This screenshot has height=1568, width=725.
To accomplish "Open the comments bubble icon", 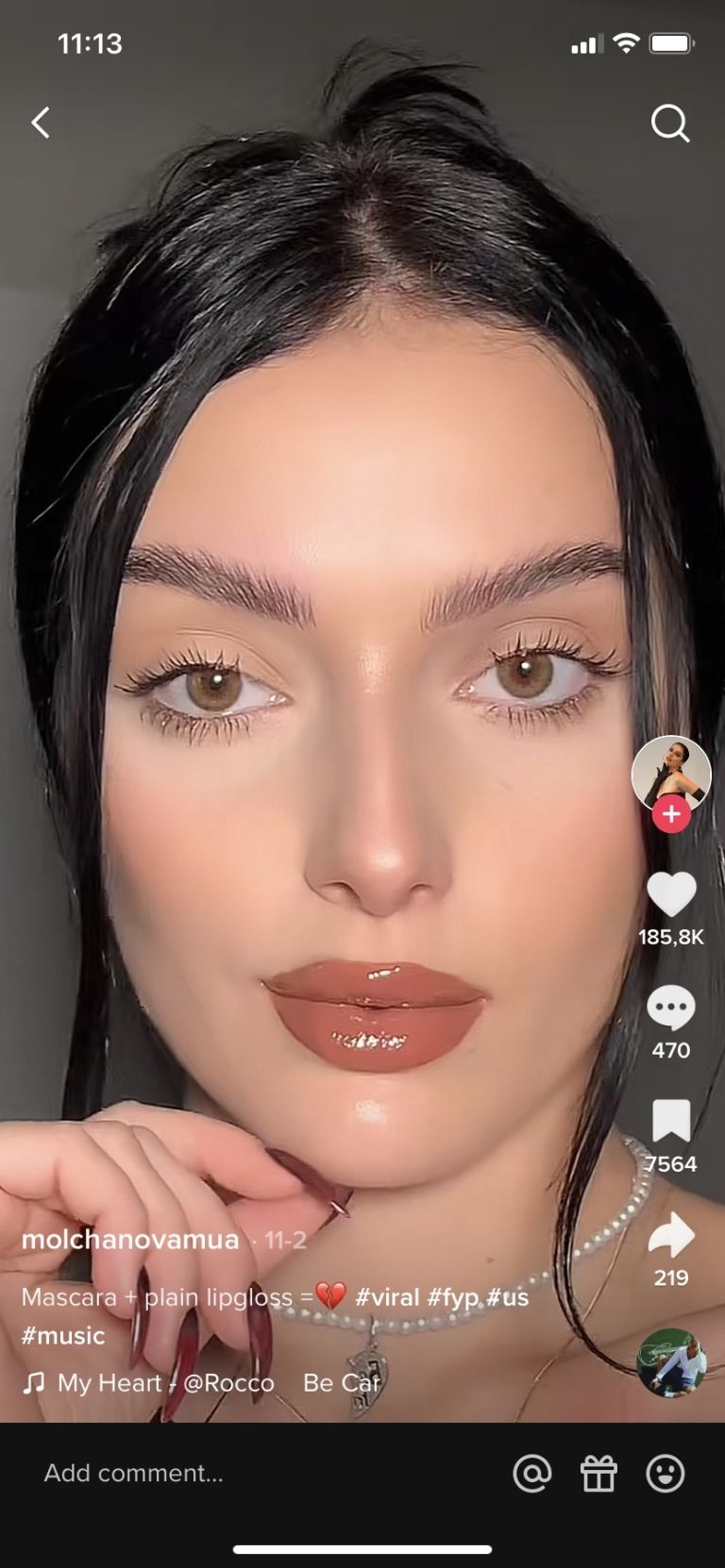I will pyautogui.click(x=671, y=1009).
